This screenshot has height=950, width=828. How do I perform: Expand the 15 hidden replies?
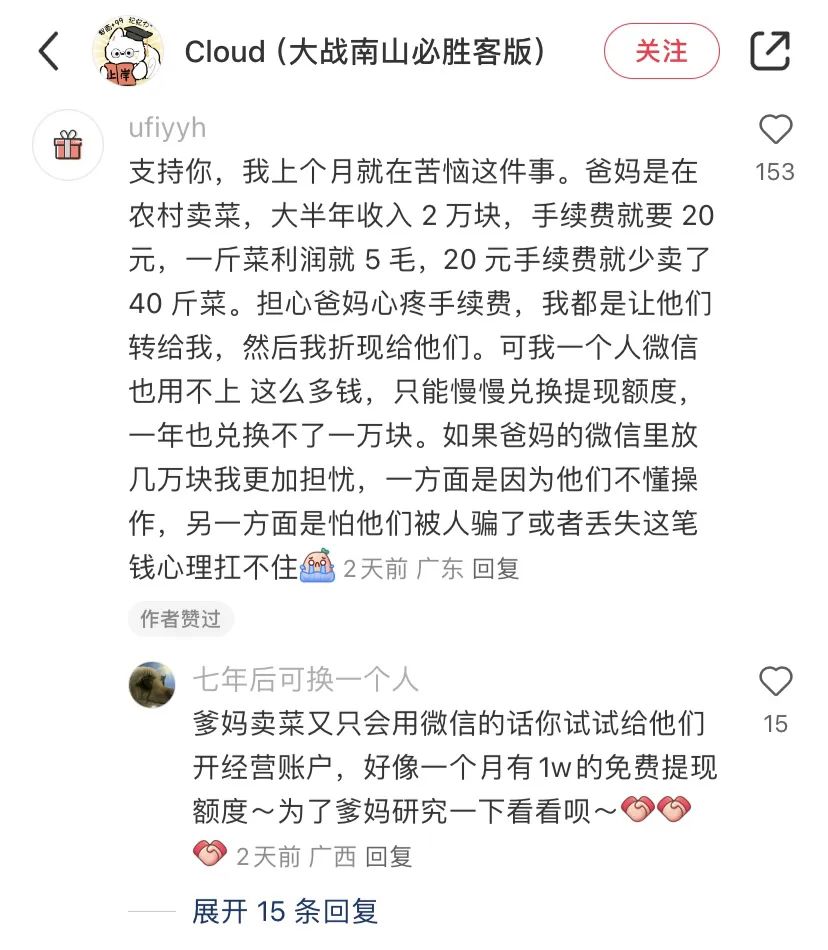click(x=285, y=911)
